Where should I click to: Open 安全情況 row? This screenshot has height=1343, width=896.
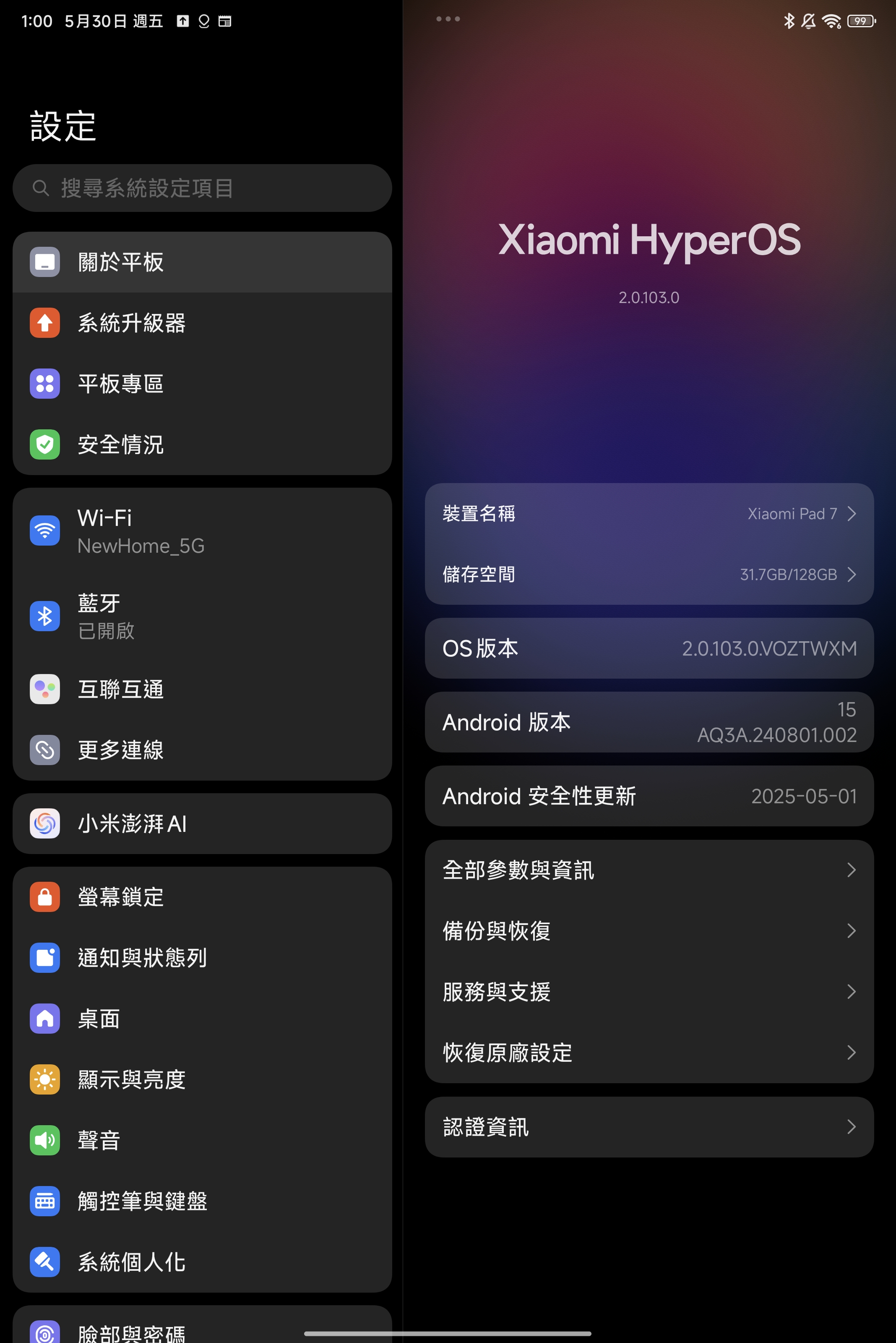point(202,444)
